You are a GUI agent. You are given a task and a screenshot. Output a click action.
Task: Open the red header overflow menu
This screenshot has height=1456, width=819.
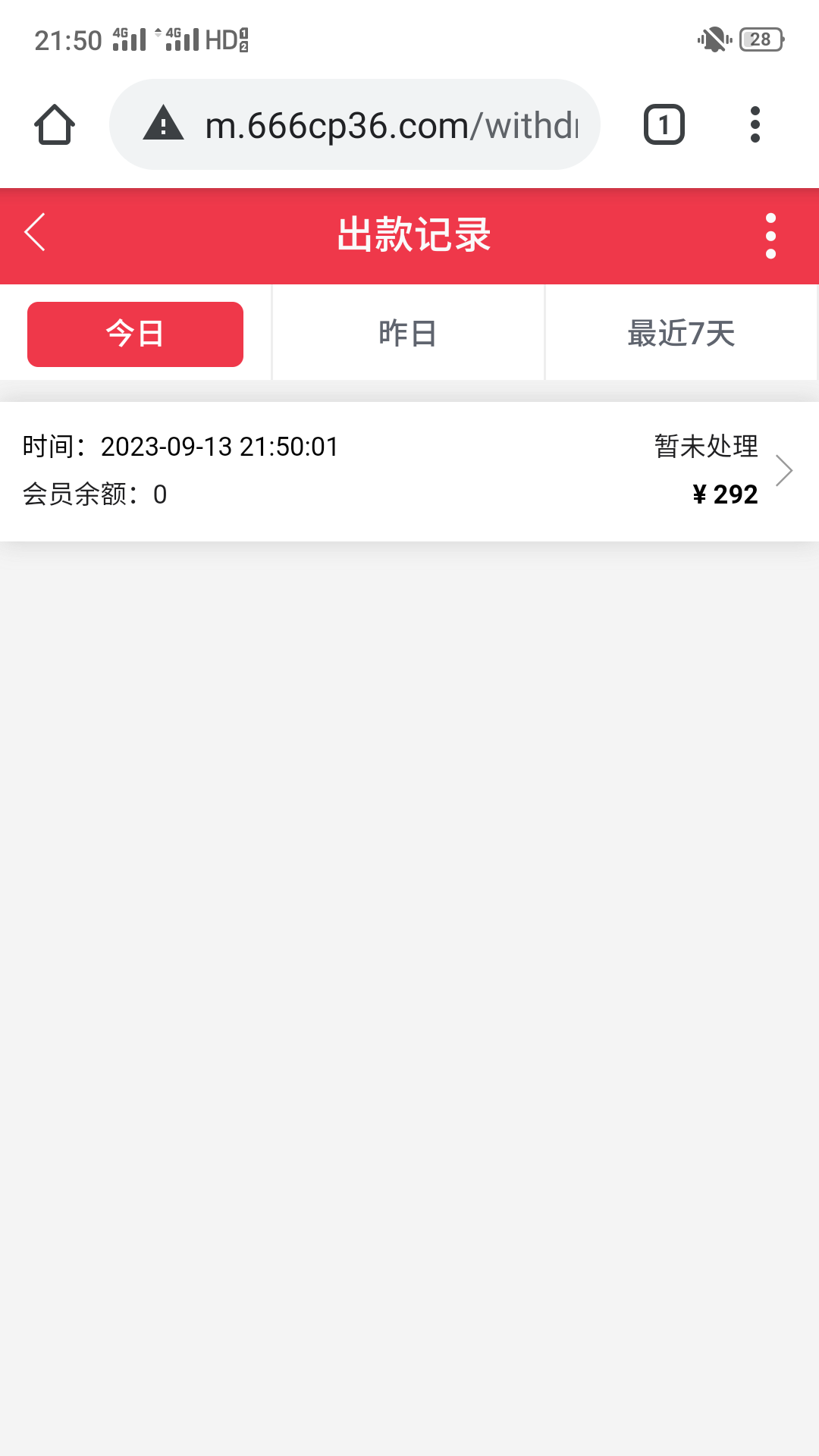click(770, 236)
